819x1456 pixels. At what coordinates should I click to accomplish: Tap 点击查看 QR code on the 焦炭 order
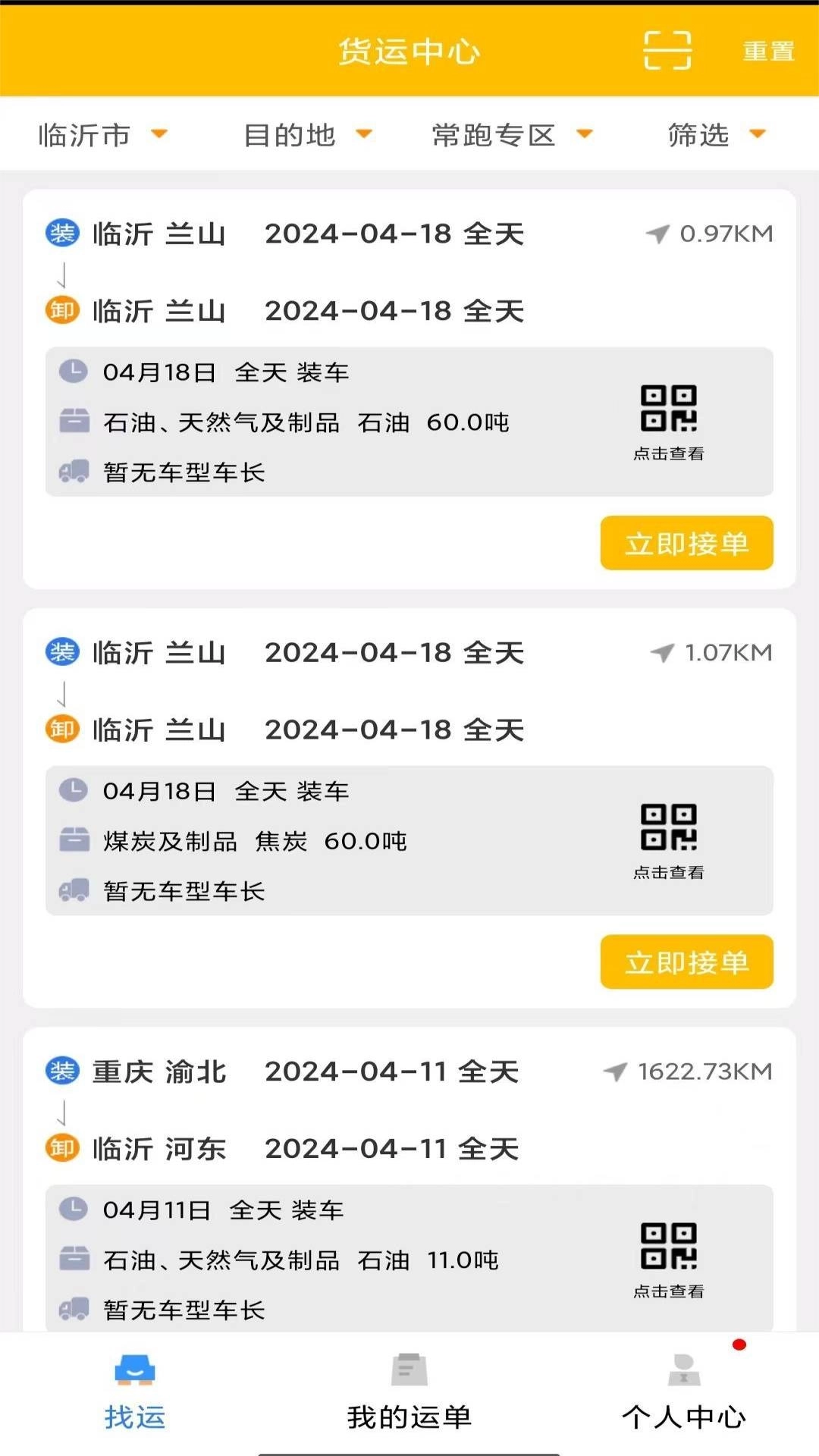point(667,834)
